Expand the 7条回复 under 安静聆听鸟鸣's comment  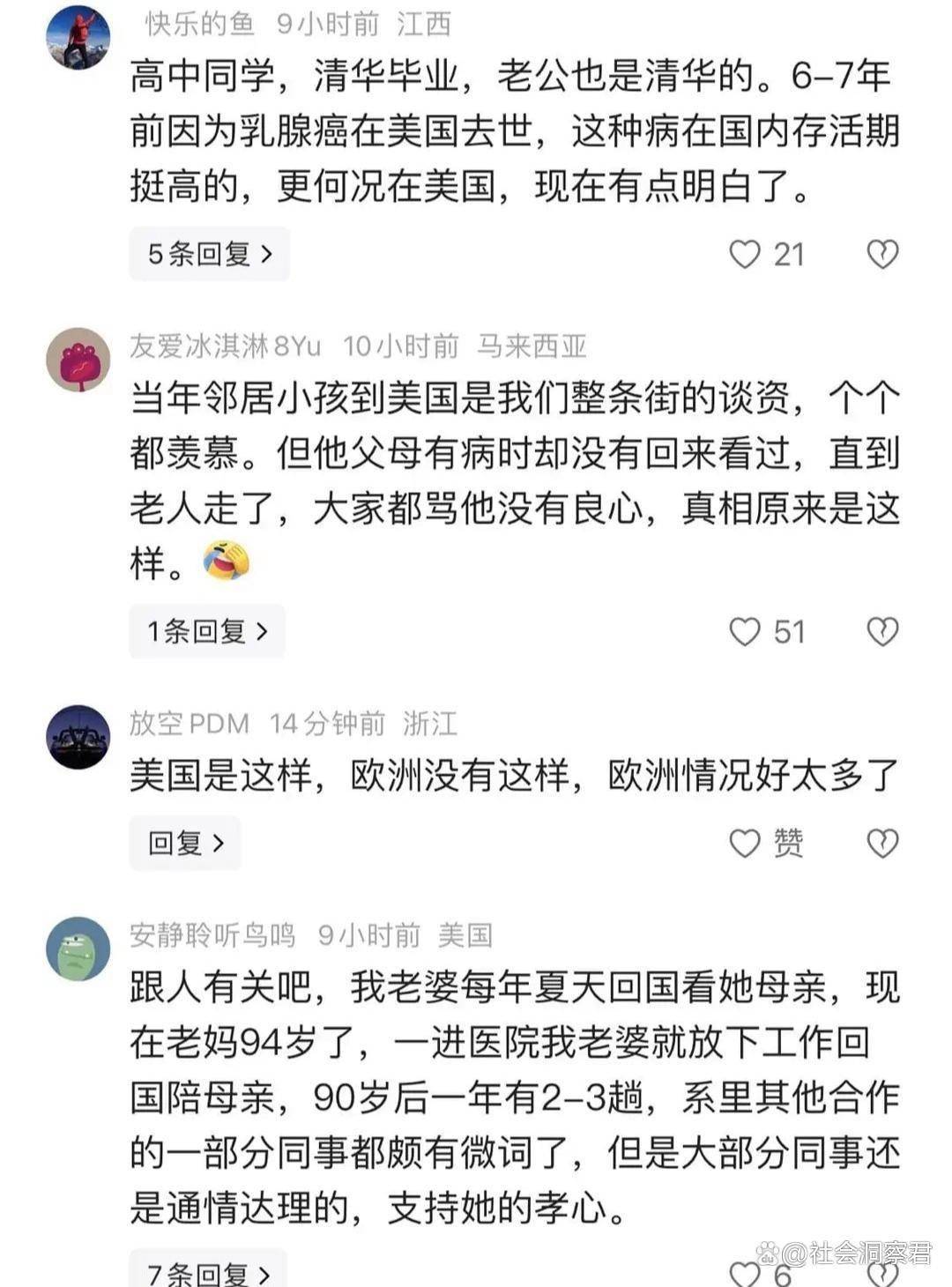pos(208,1271)
